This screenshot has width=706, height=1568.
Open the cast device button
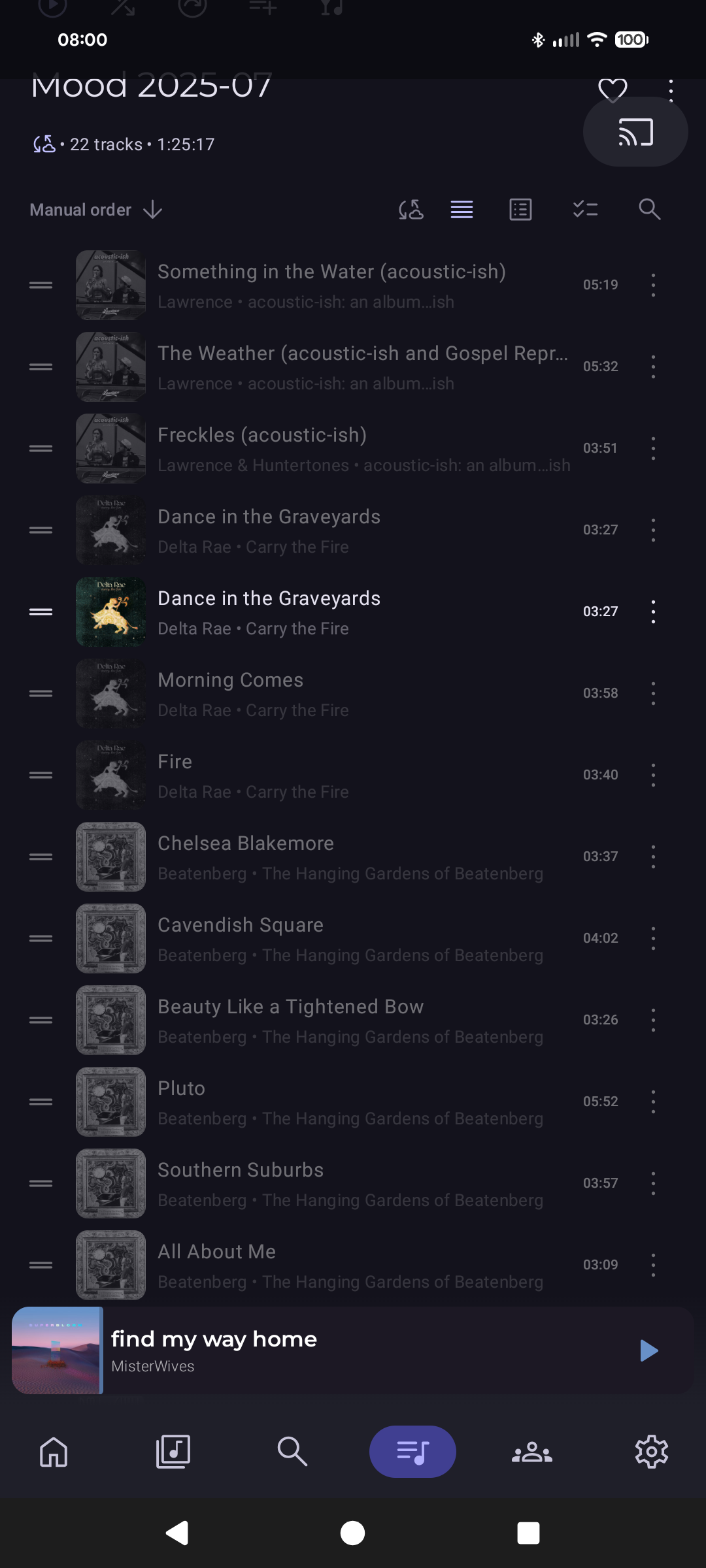tap(635, 132)
